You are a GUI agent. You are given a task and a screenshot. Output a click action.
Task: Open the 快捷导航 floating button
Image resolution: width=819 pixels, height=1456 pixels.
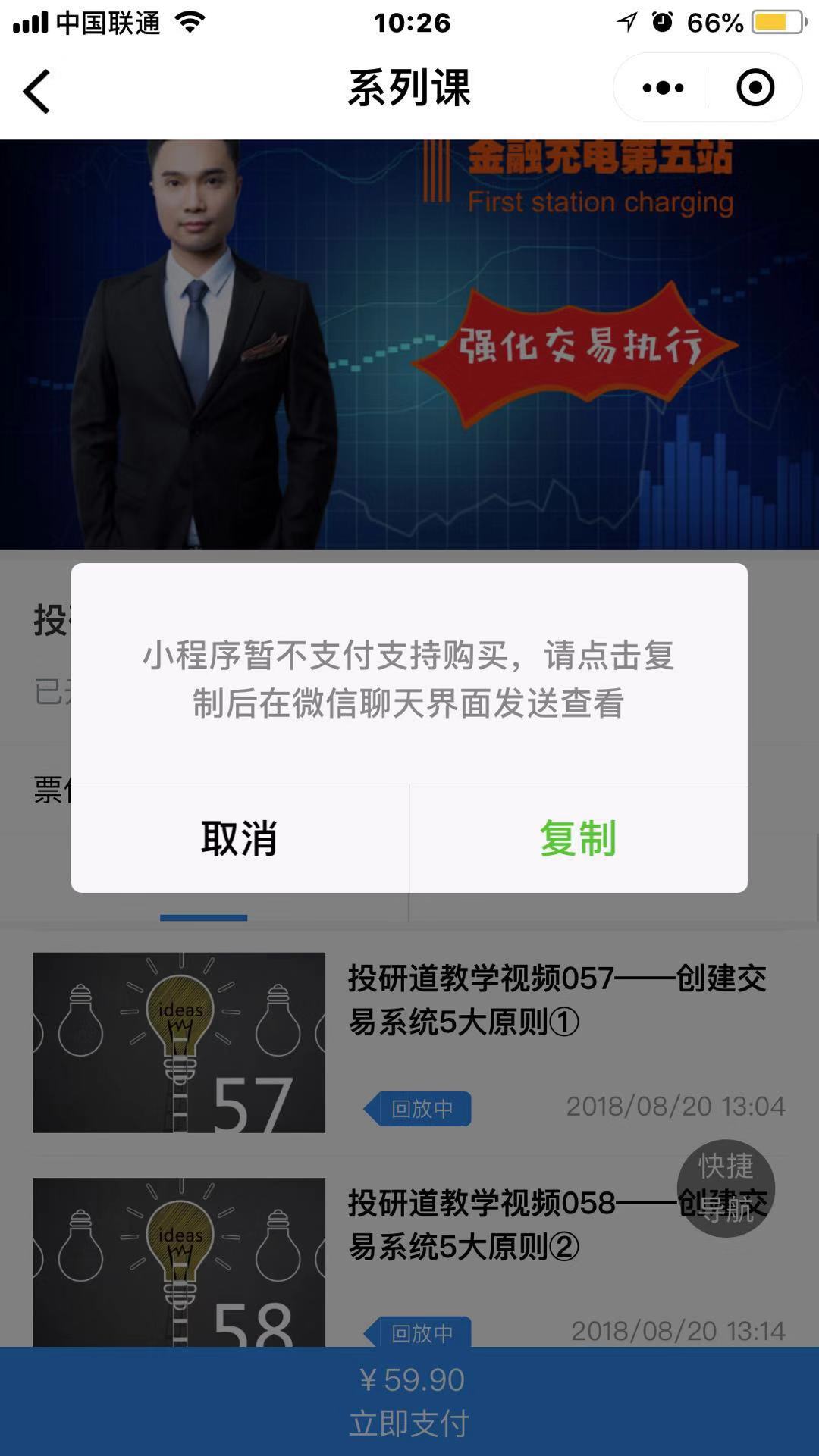click(725, 1188)
